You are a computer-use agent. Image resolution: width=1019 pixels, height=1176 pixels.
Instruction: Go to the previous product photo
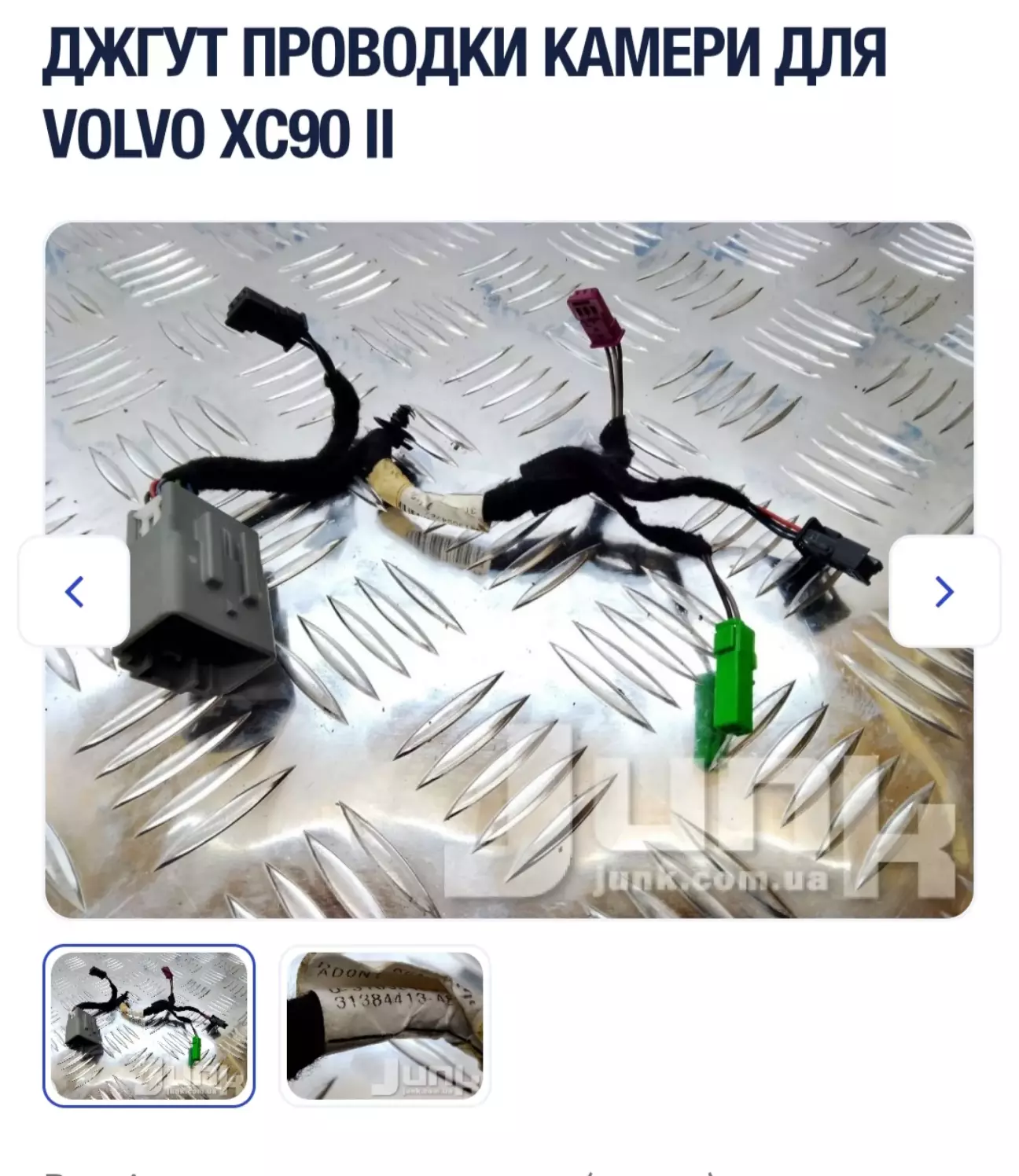pyautogui.click(x=75, y=591)
